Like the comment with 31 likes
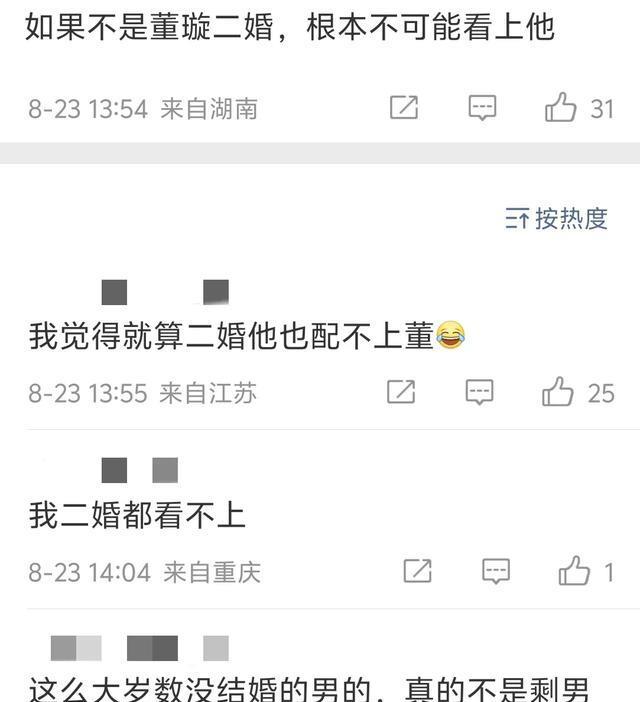 click(561, 107)
